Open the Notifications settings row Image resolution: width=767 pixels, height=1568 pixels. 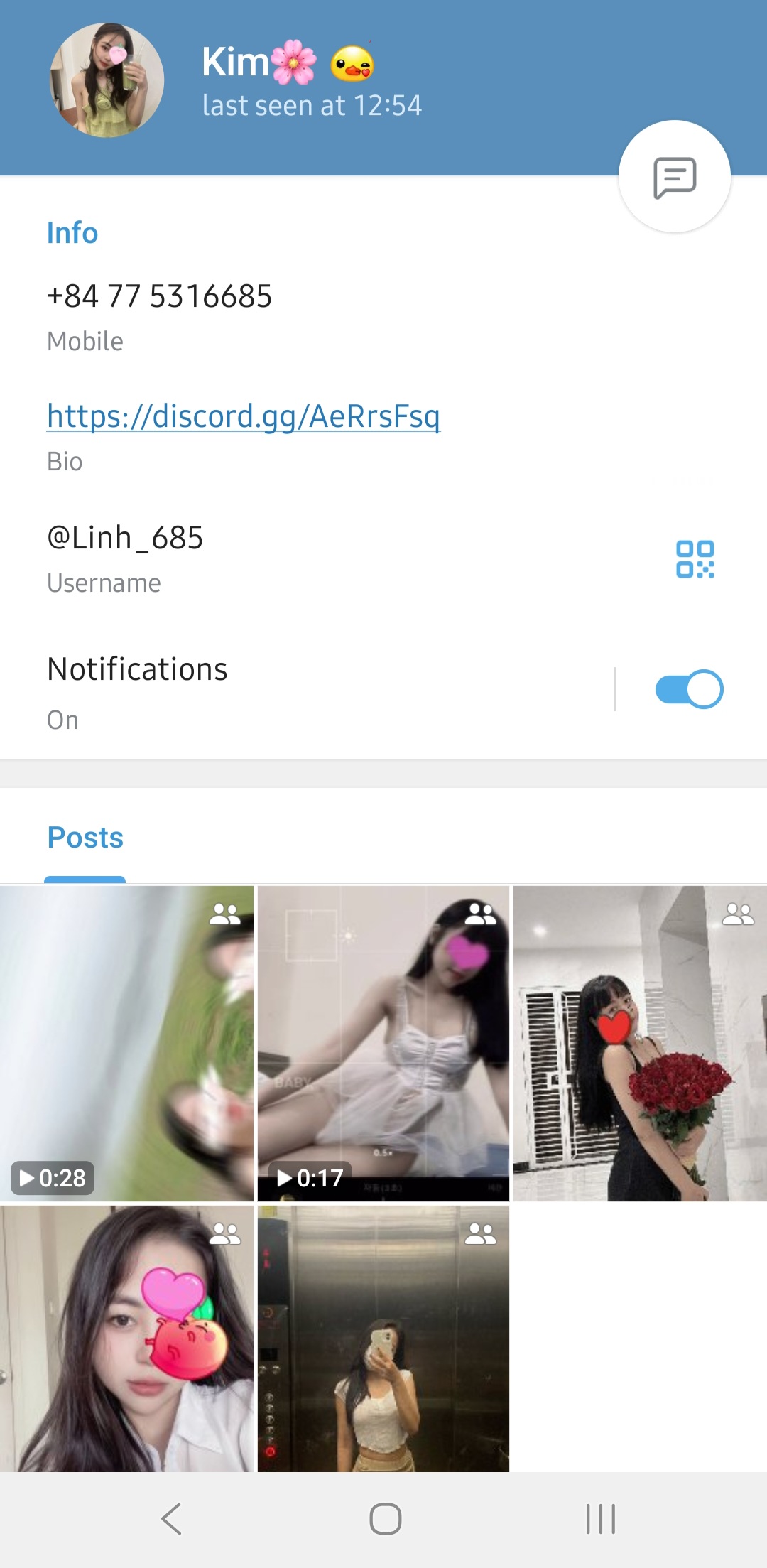pyautogui.click(x=284, y=691)
